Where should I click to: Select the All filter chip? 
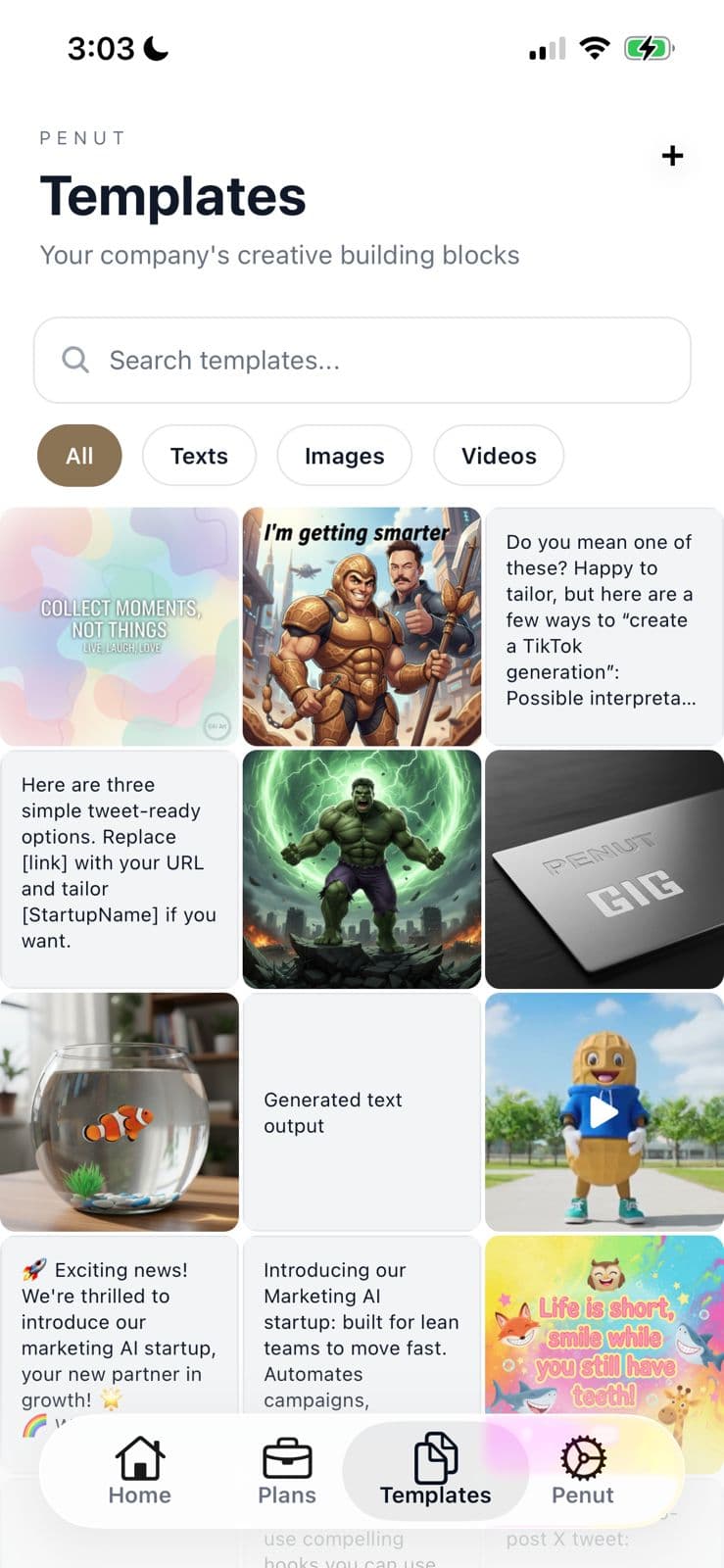[x=78, y=456]
